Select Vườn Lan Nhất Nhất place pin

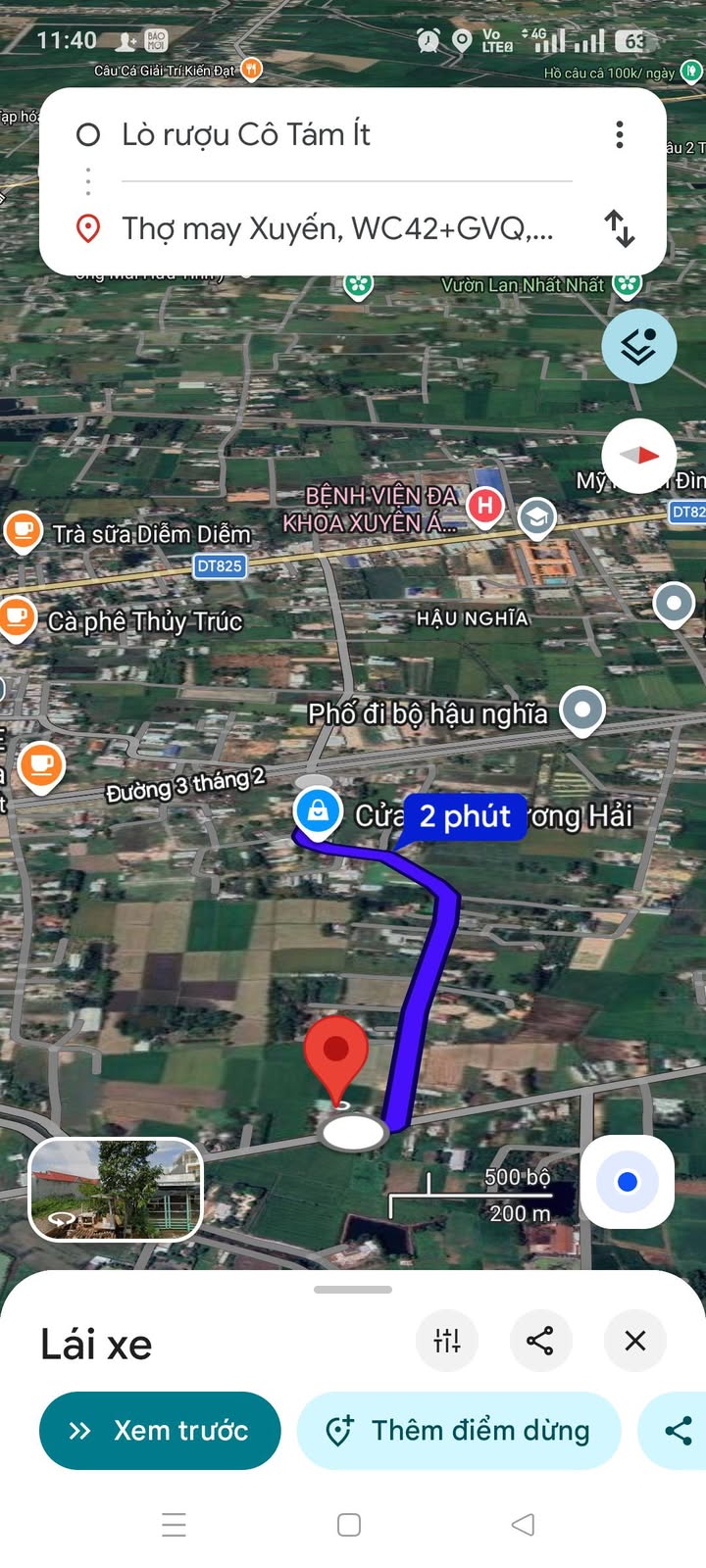[x=627, y=284]
